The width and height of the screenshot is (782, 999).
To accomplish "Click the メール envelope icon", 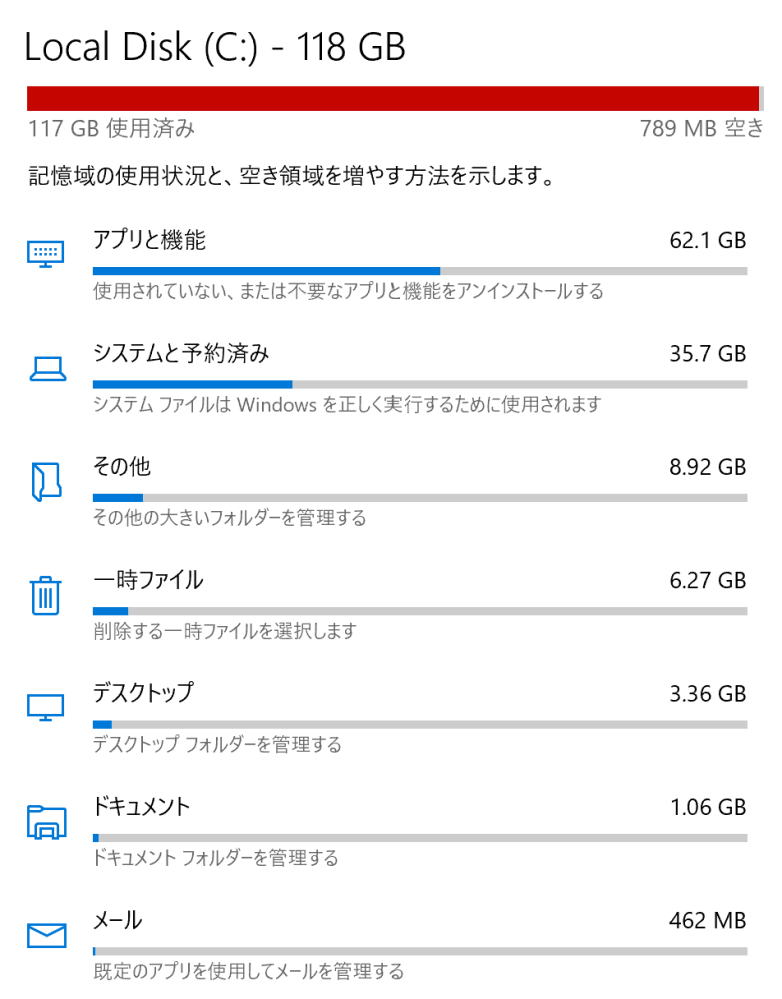I will [45, 934].
